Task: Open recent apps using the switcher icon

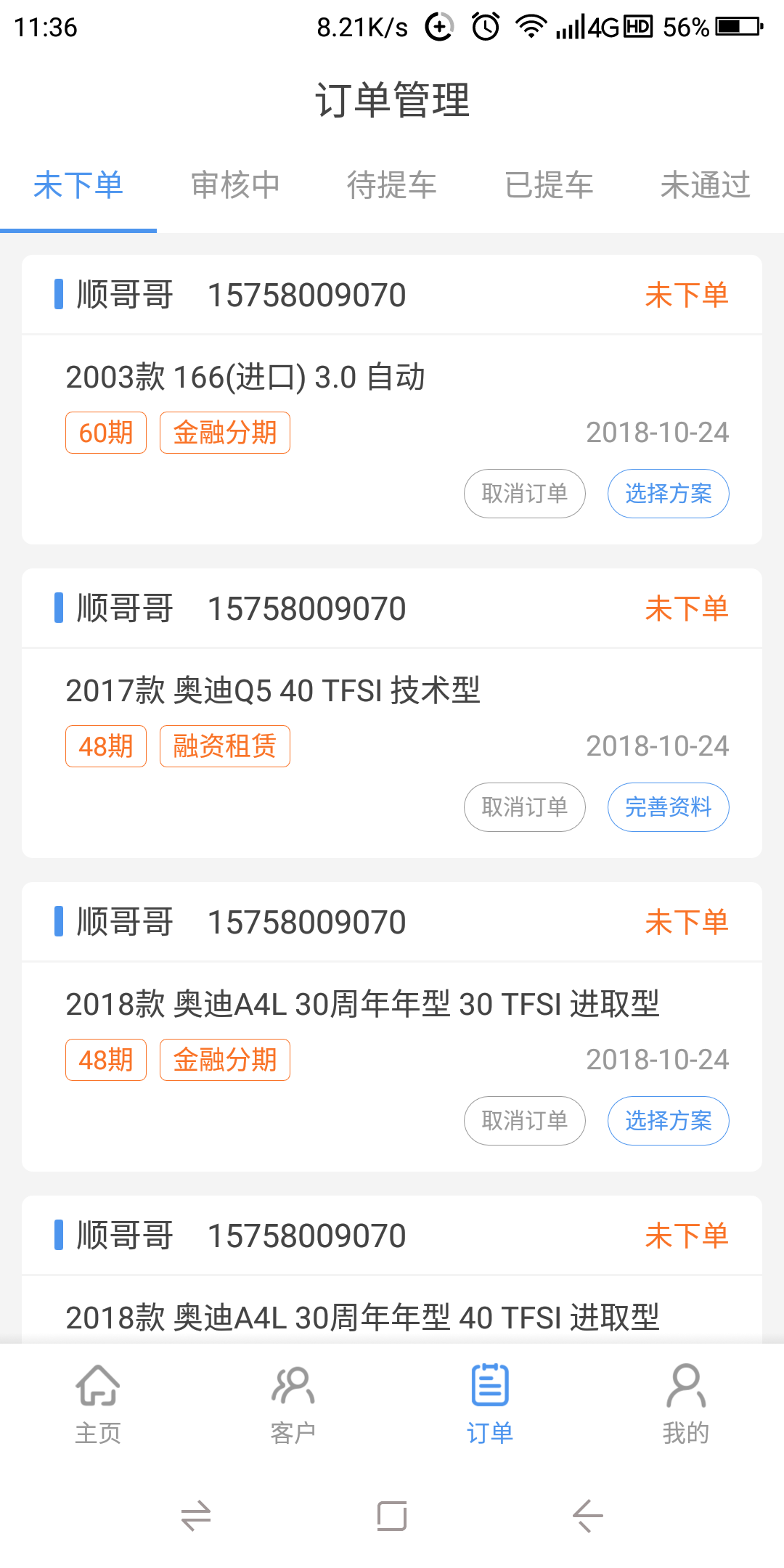Action: tap(196, 1517)
